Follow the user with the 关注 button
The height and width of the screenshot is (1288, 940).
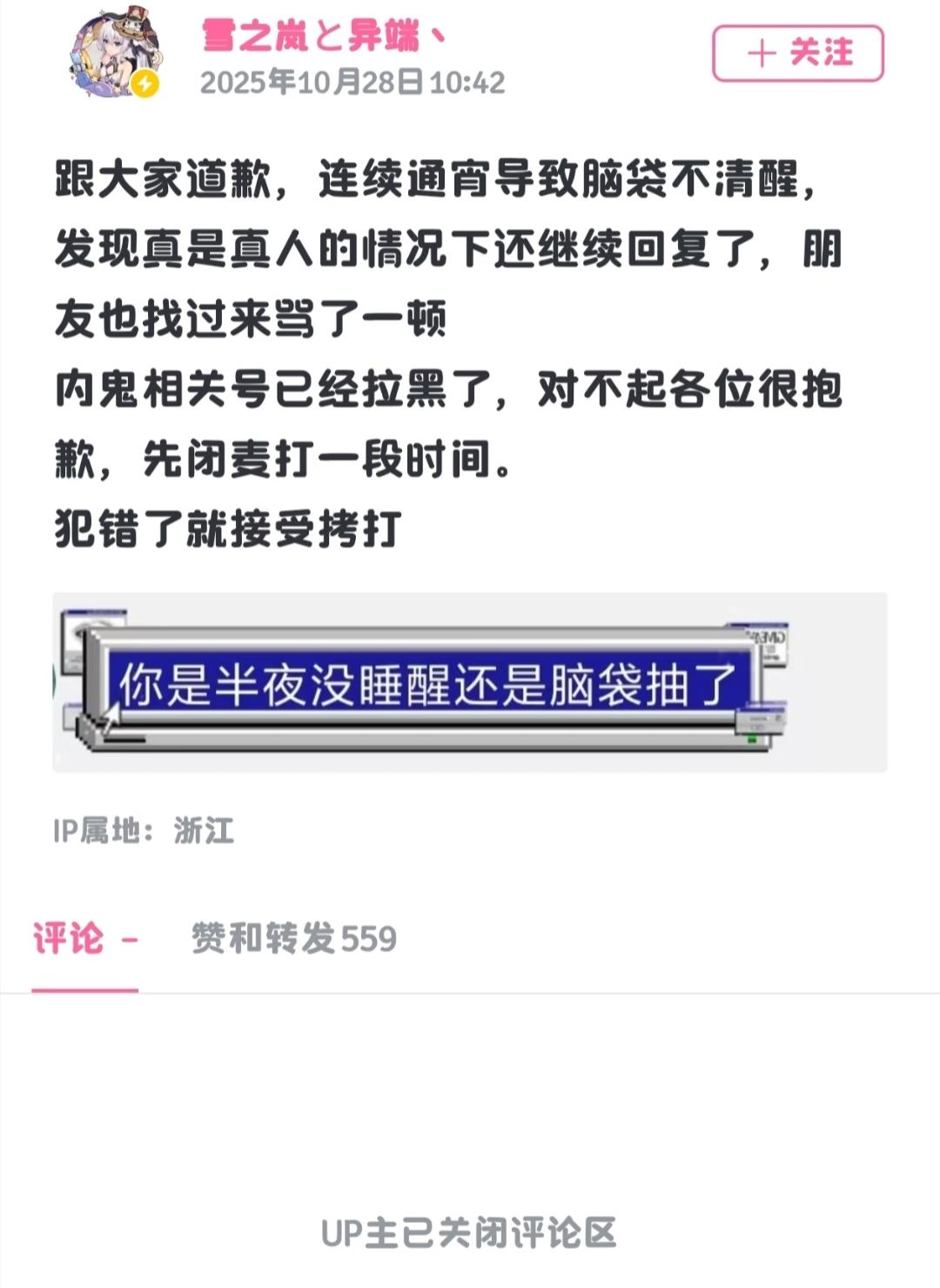point(797,54)
